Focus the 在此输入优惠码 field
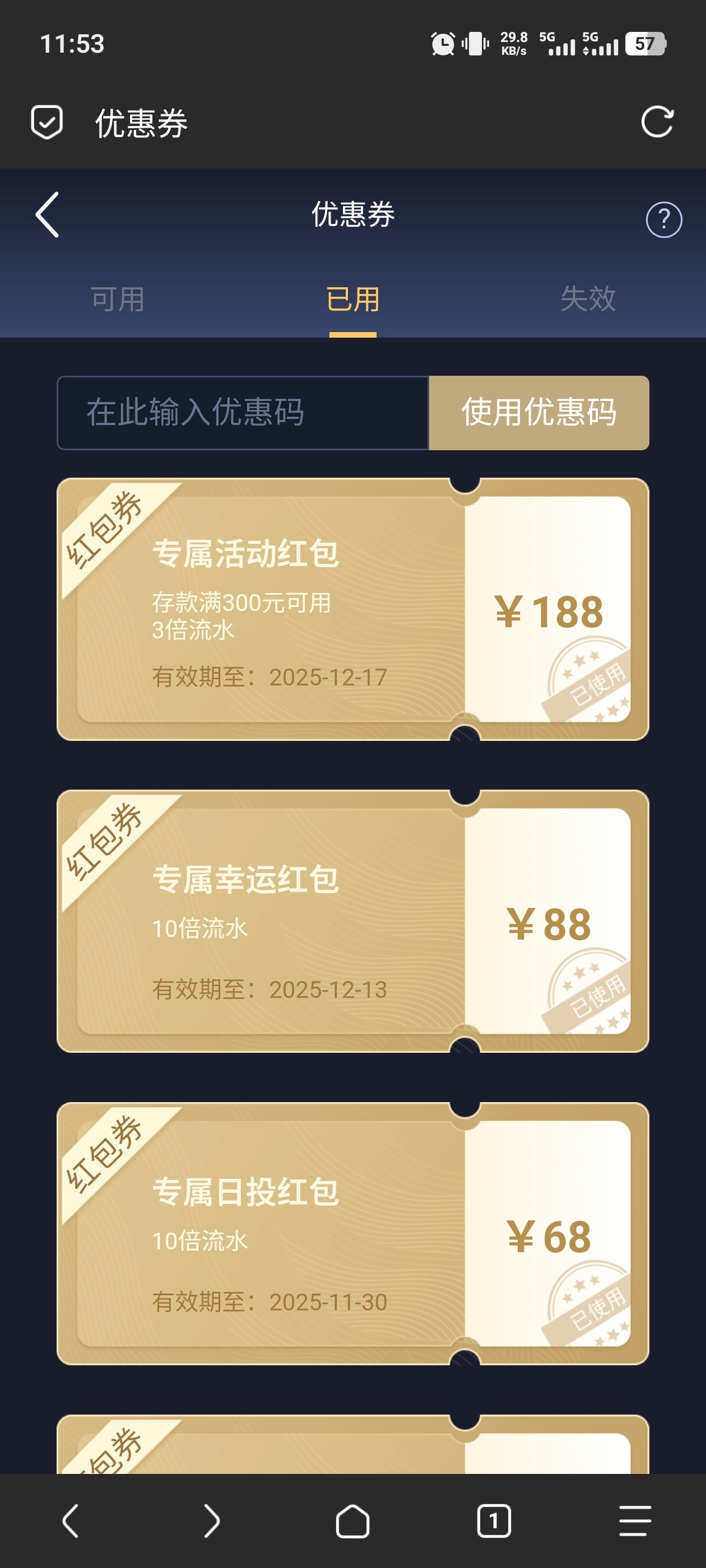Viewport: 706px width, 1568px height. coord(243,413)
